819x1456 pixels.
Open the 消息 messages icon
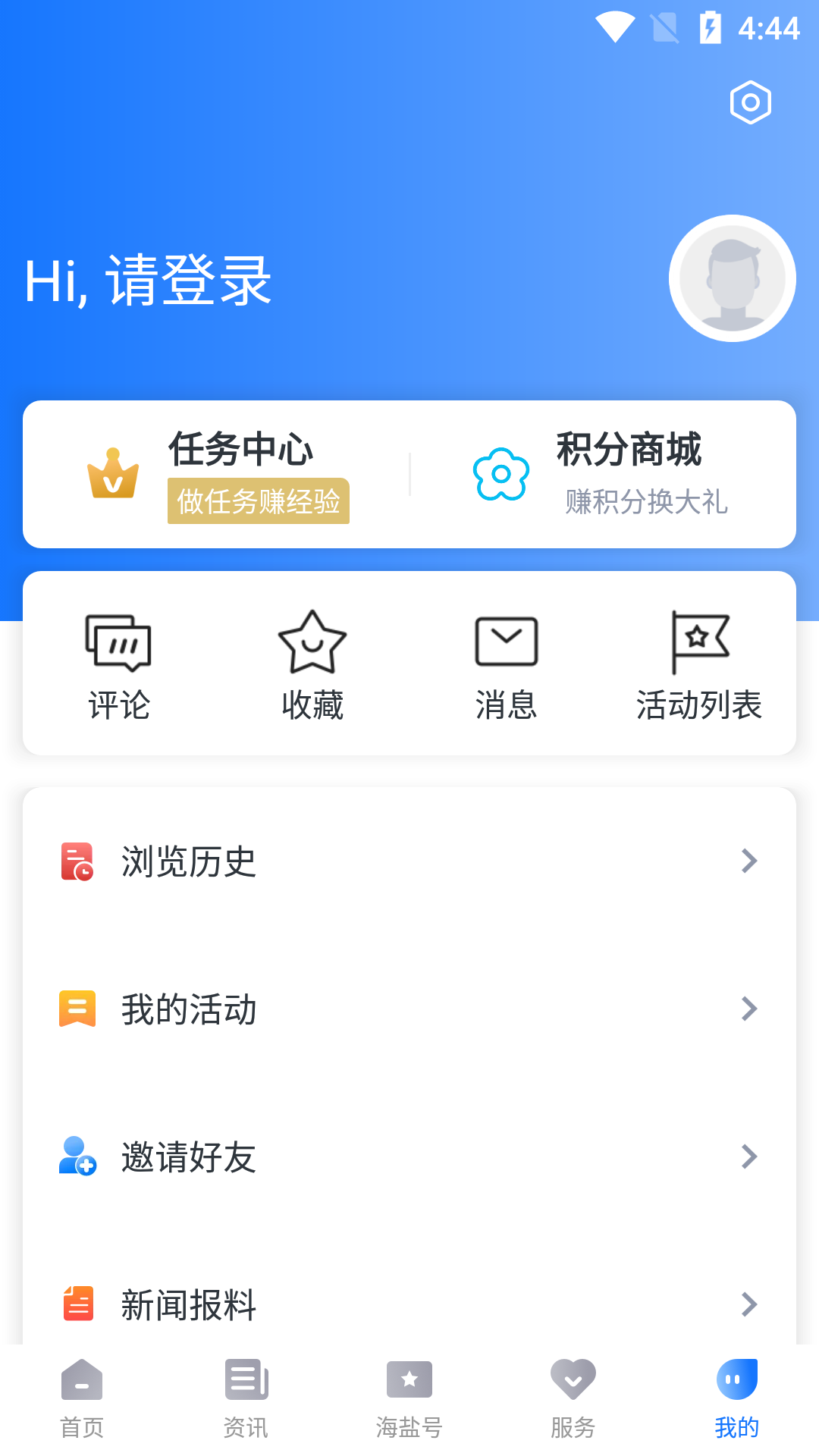click(x=507, y=641)
